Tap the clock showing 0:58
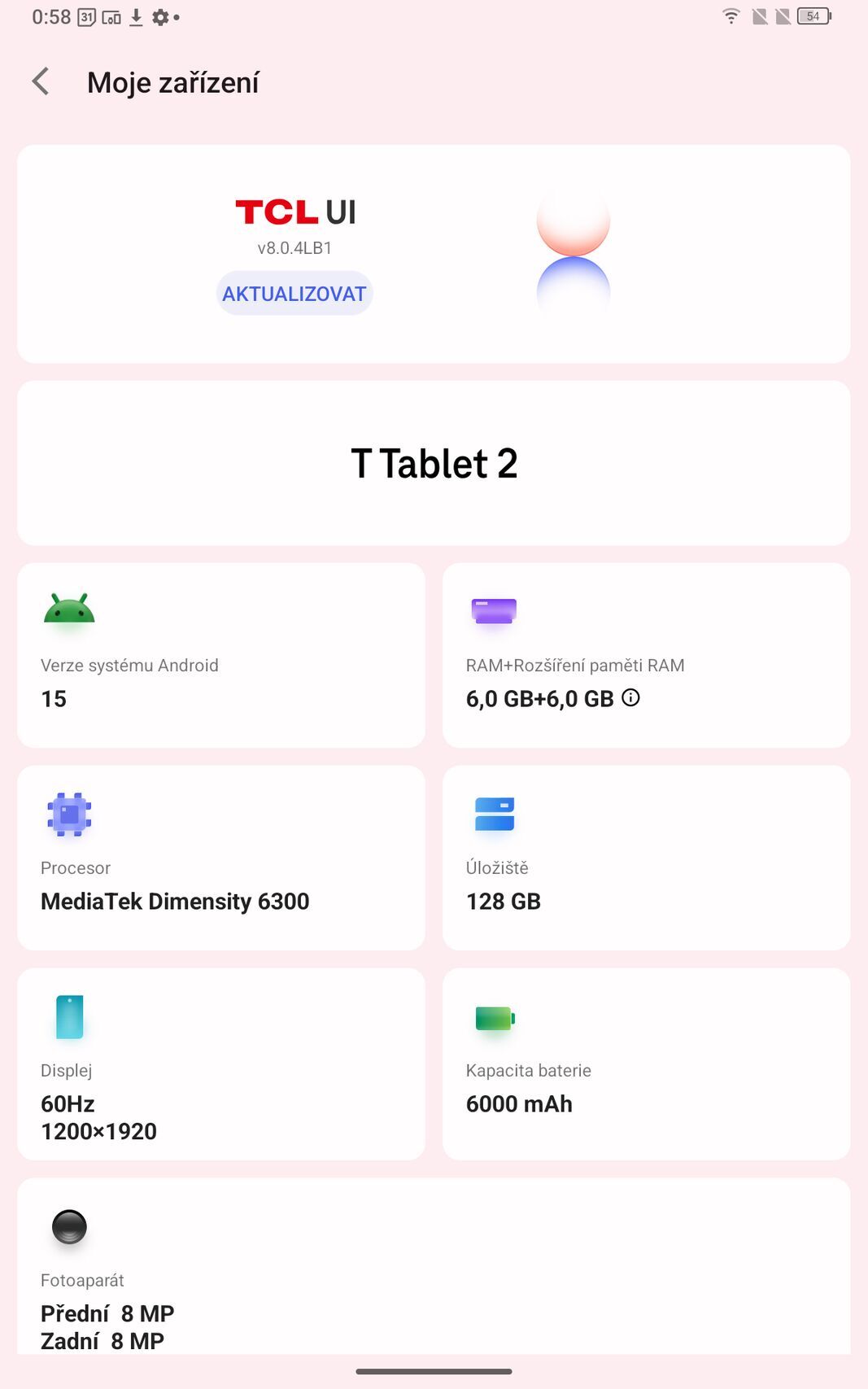Screen dimensions: 868x1389 point(50,16)
